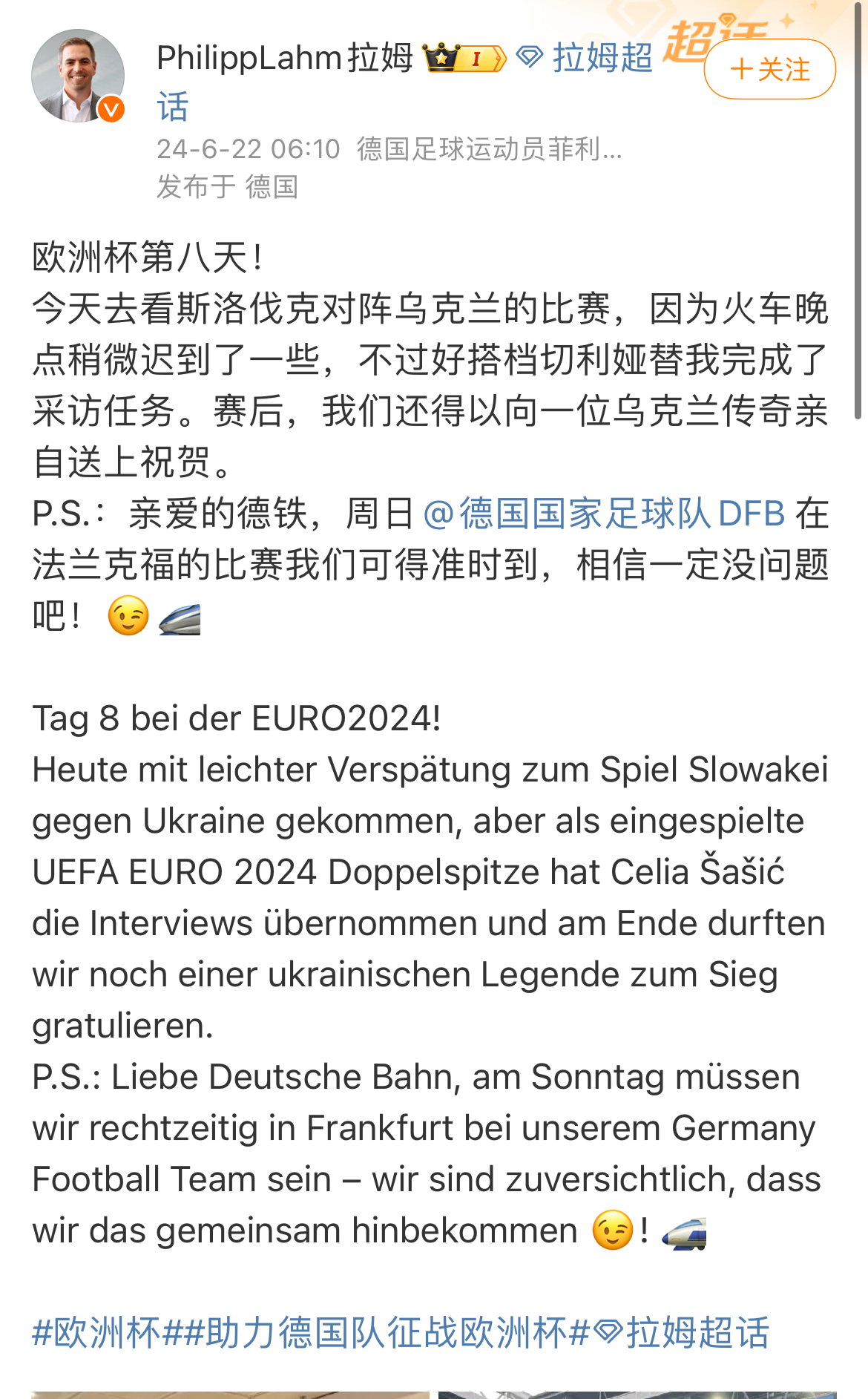View PhilippLahm拉姆 username profile
This screenshot has height=1399, width=868.
coord(285,58)
